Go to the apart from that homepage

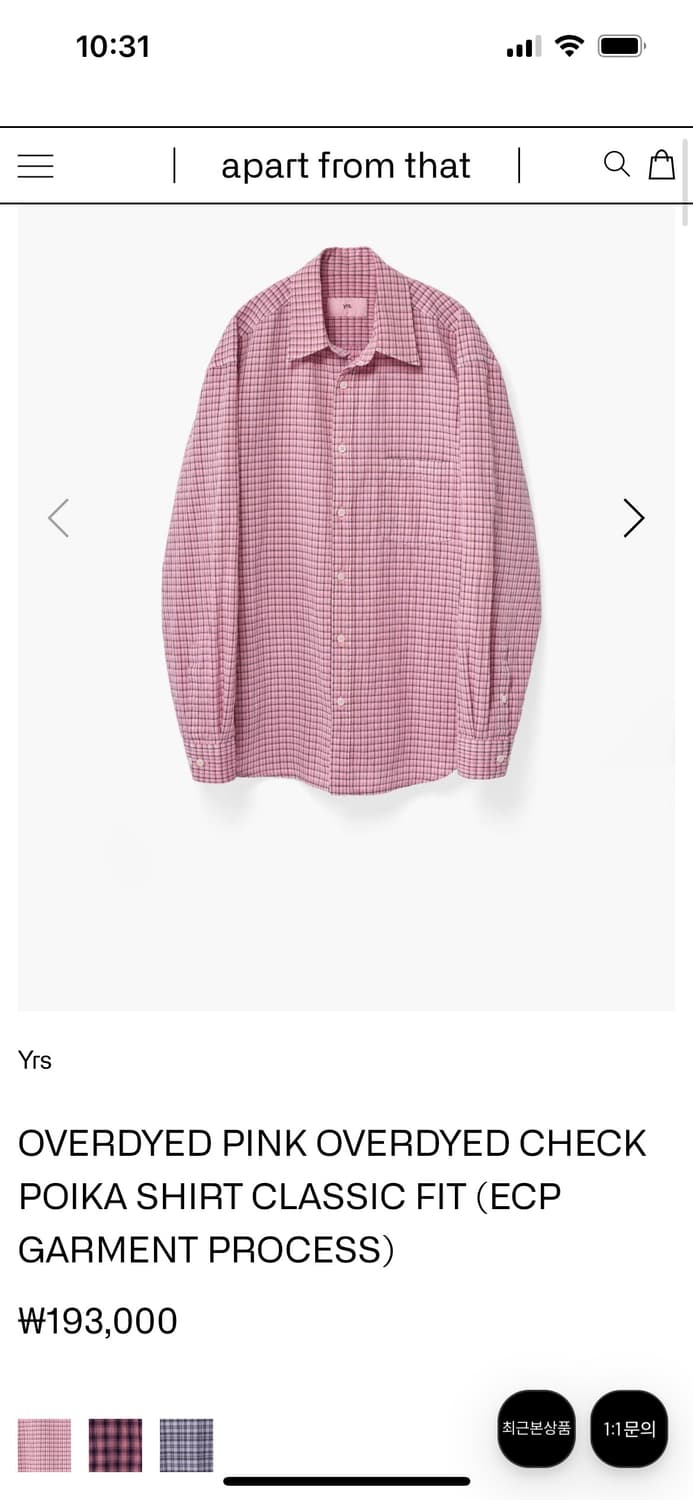click(346, 166)
